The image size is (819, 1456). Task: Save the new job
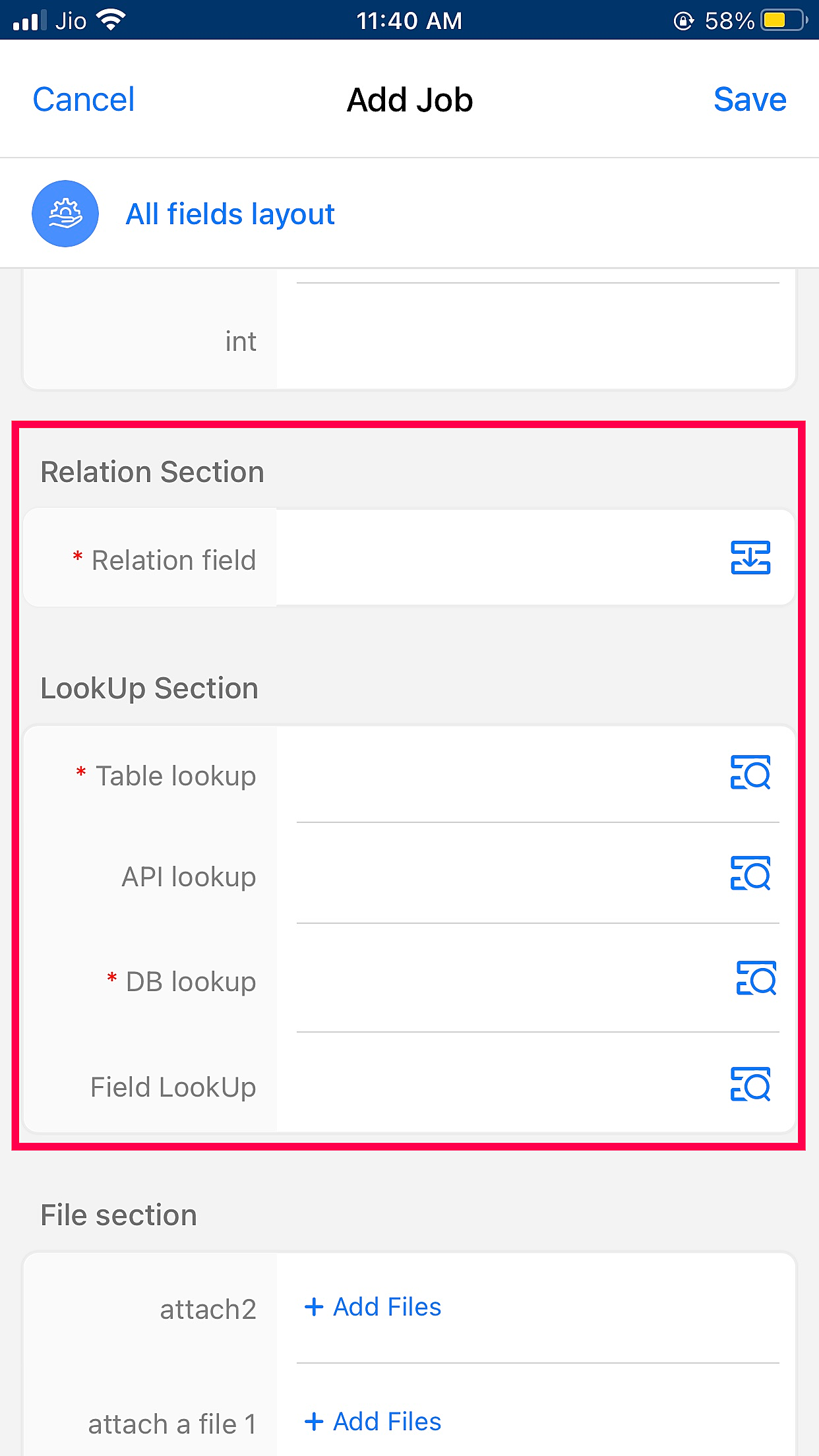coord(749,100)
